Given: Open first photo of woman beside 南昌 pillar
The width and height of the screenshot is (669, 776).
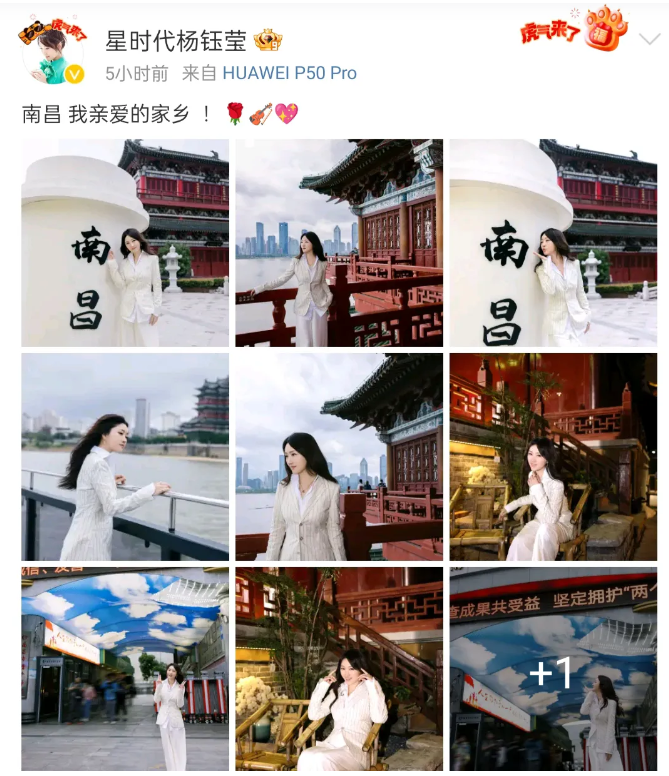Looking at the screenshot, I should coord(125,243).
